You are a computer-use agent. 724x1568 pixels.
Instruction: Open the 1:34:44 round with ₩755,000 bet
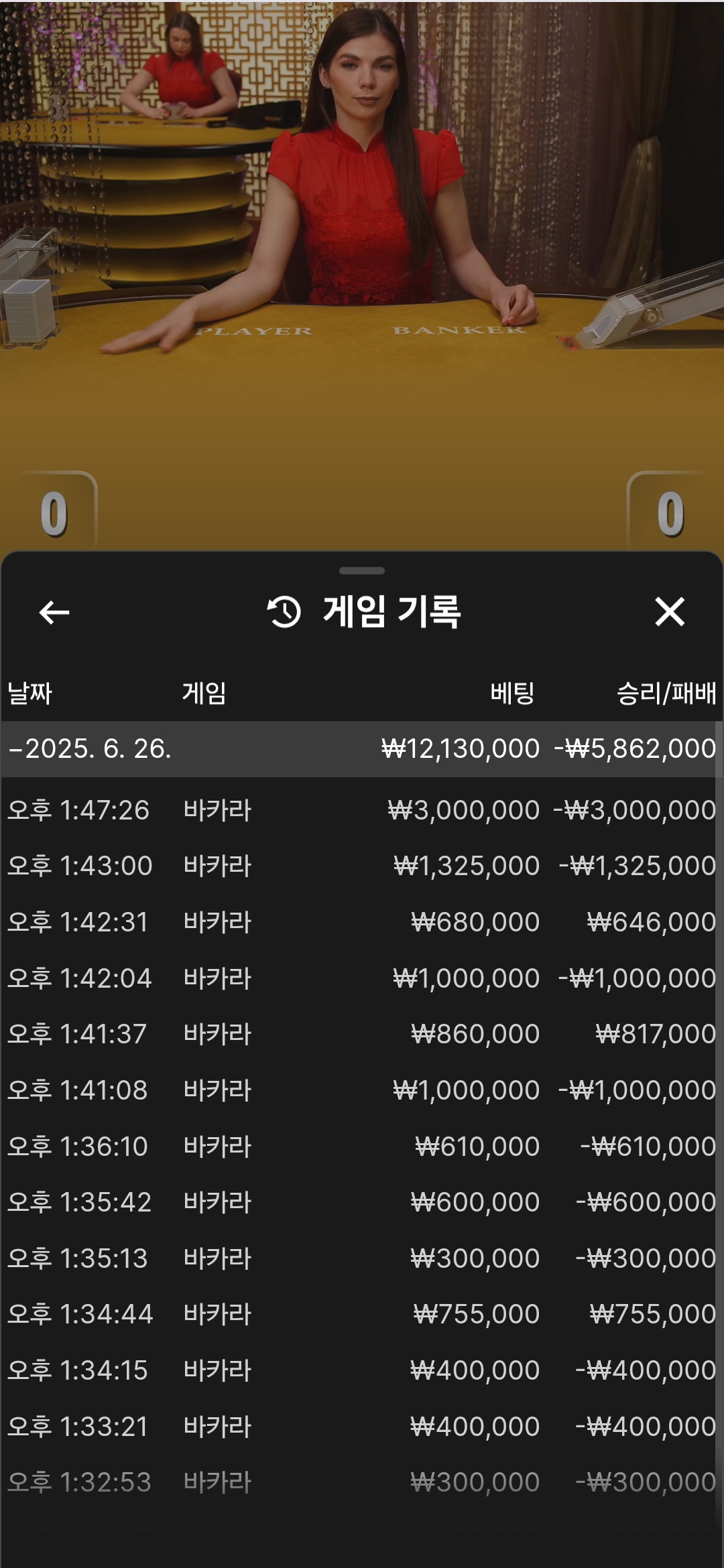tap(362, 1314)
